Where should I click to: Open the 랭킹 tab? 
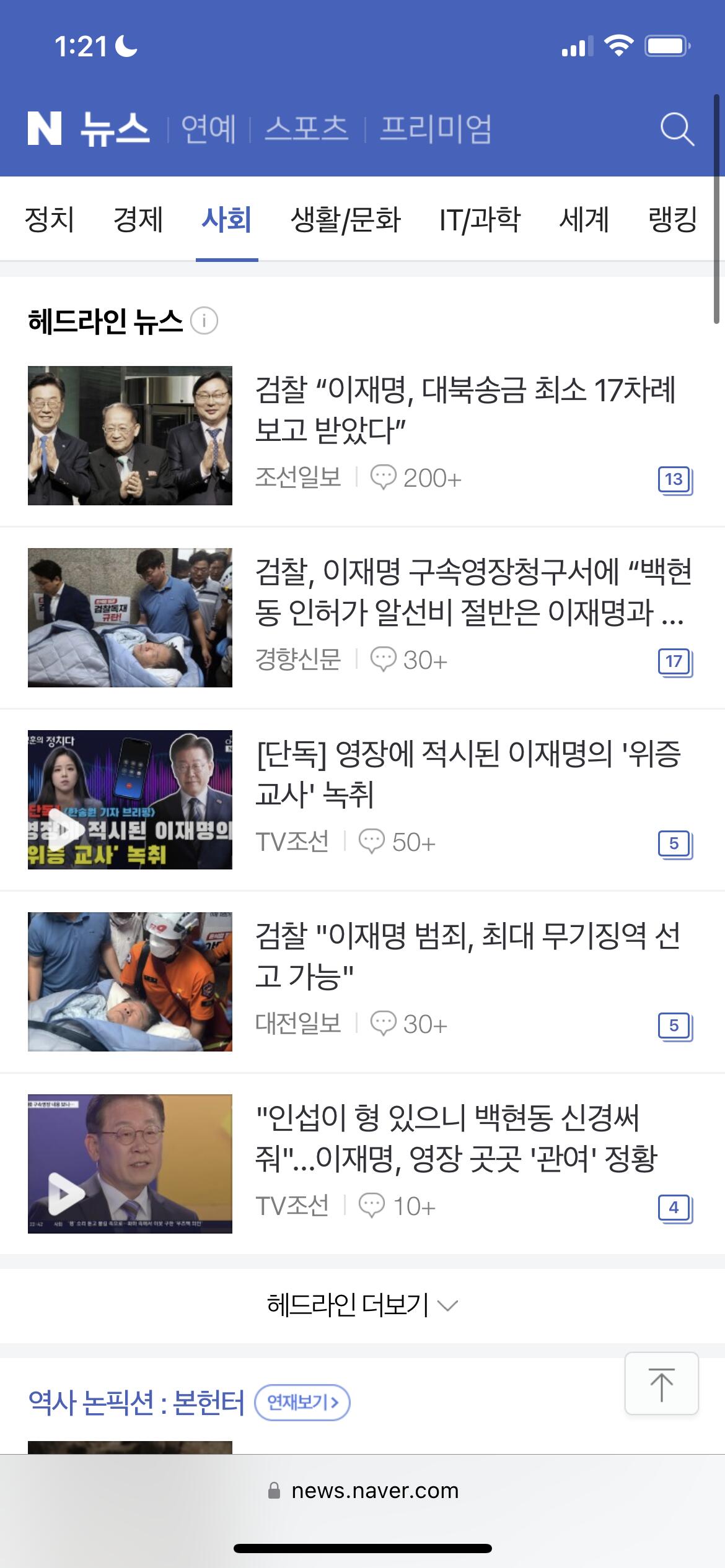click(x=673, y=219)
